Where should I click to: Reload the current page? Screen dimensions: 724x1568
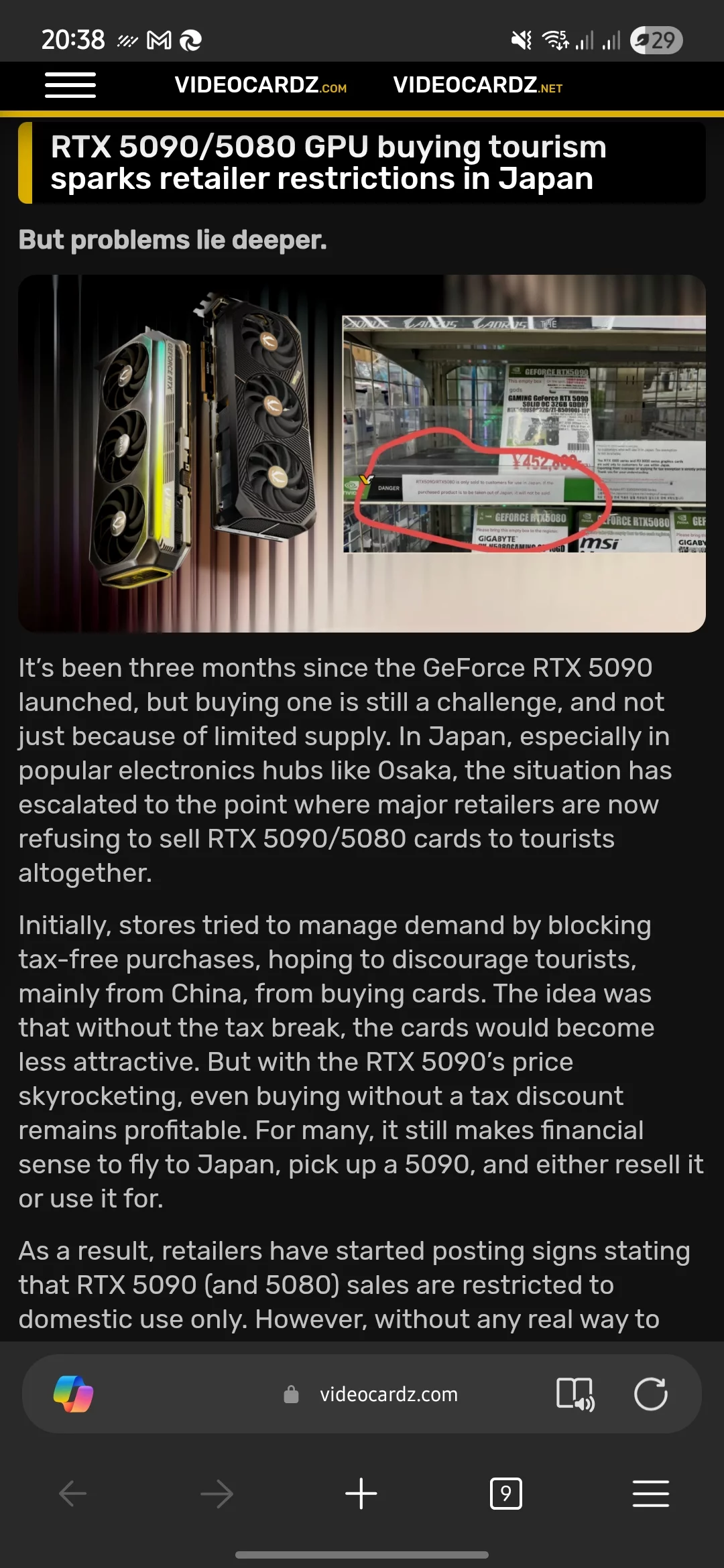tap(650, 1394)
